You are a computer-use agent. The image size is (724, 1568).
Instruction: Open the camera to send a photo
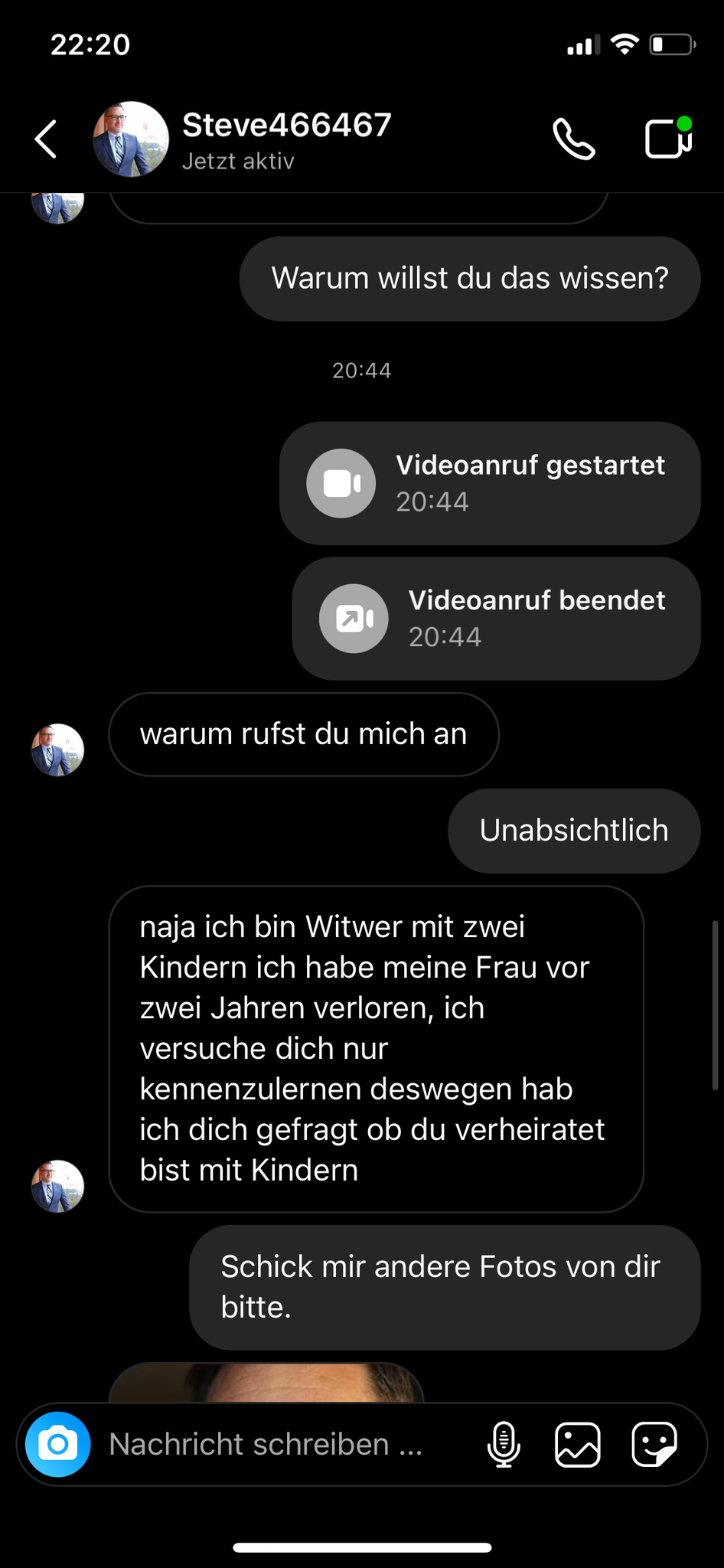tap(58, 1444)
